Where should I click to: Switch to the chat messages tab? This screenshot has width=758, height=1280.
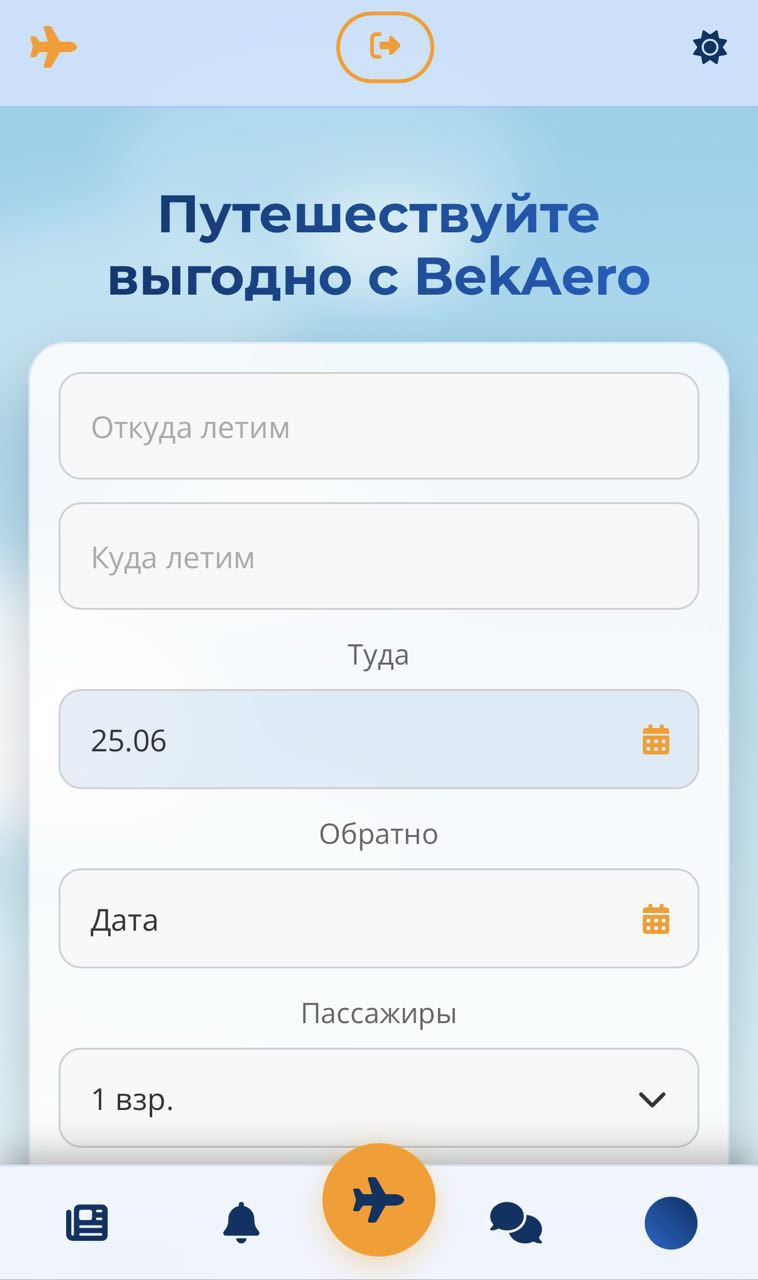click(516, 1223)
